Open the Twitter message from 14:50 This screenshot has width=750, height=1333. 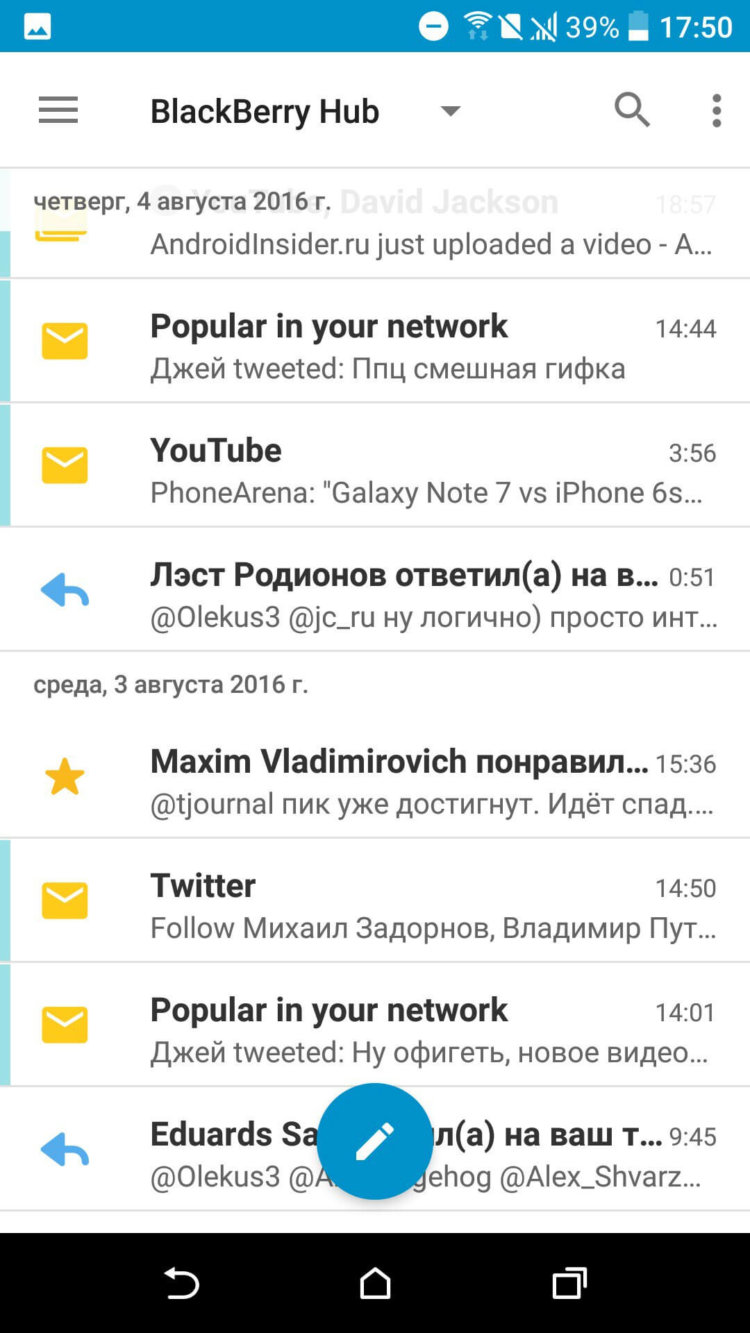click(x=400, y=900)
